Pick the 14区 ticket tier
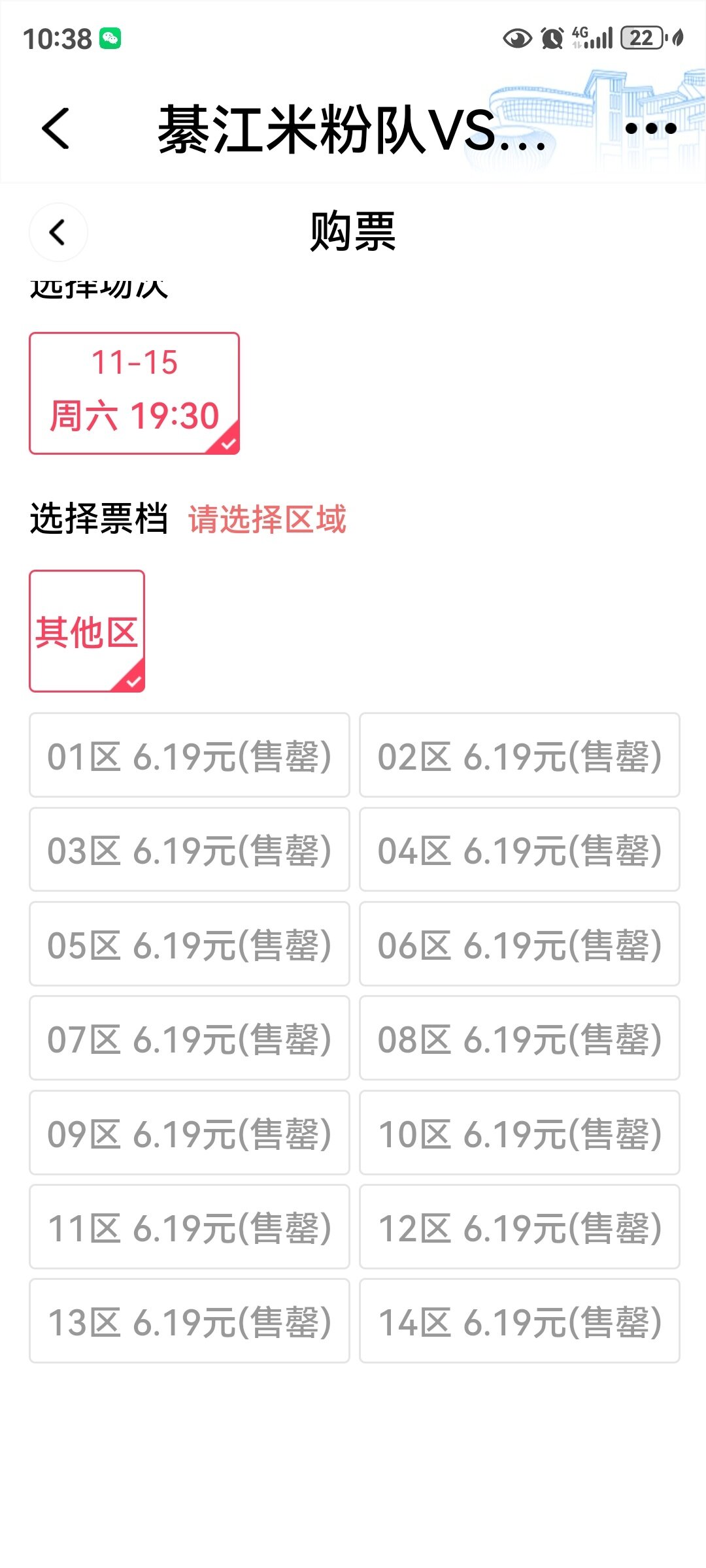The image size is (706, 1568). pyautogui.click(x=520, y=1320)
